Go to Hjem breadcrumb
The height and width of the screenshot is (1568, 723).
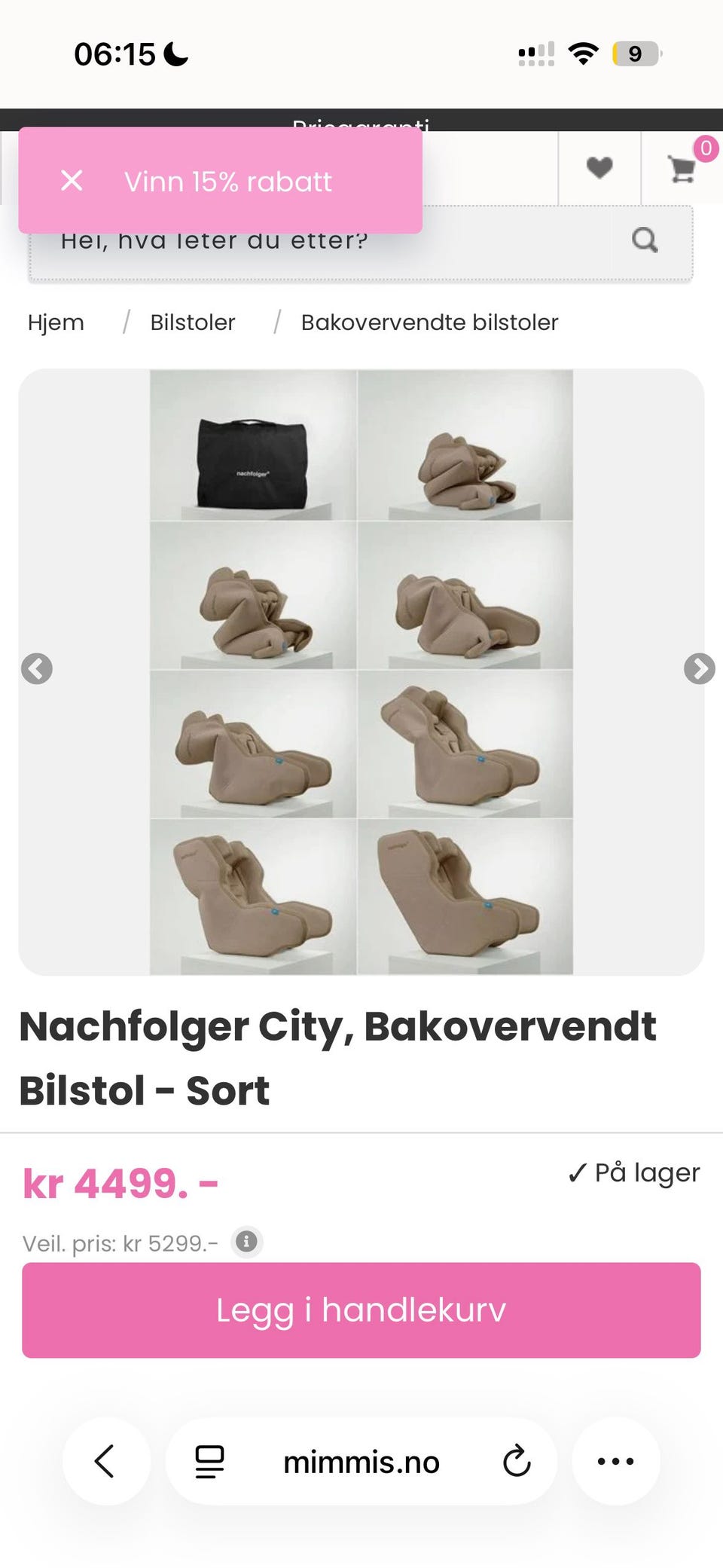pyautogui.click(x=56, y=322)
